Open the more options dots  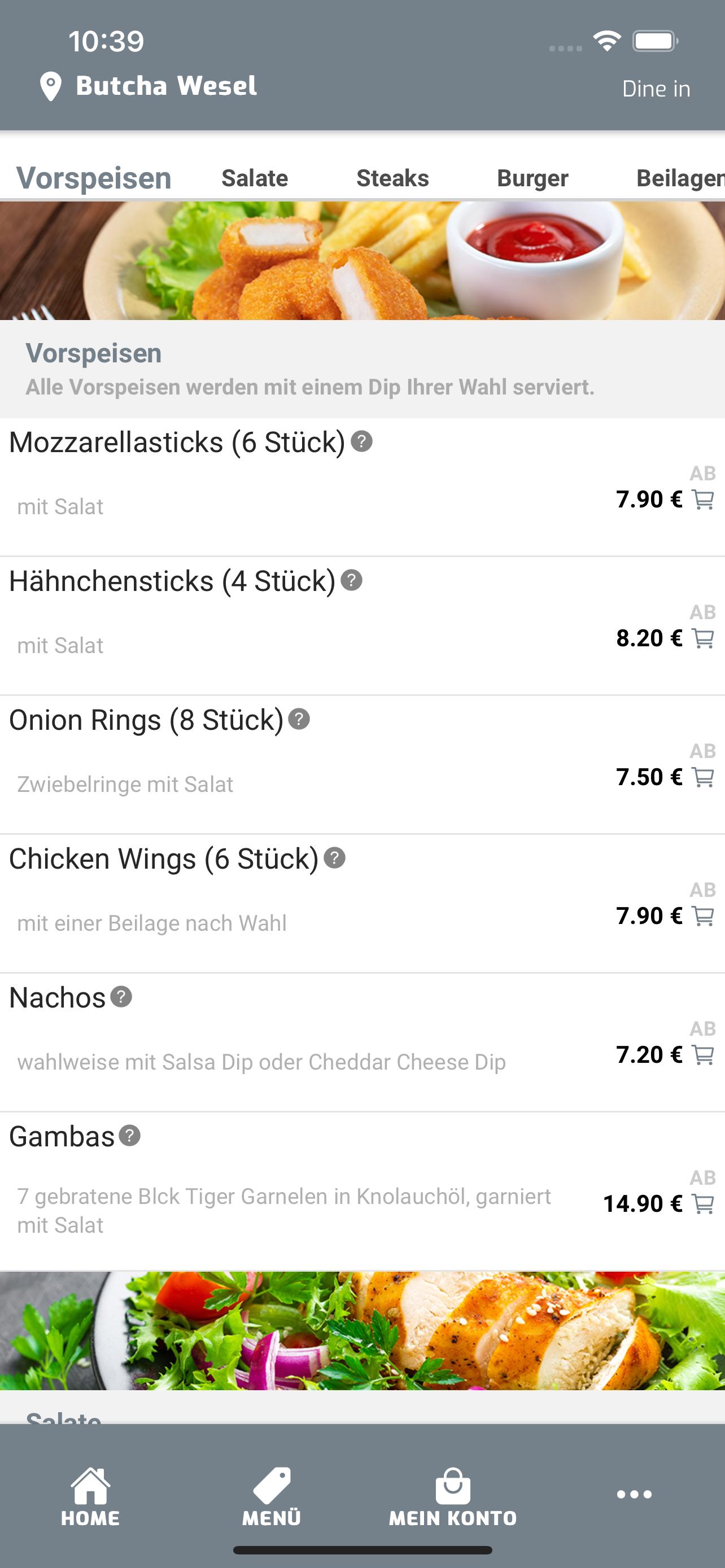click(x=634, y=1495)
